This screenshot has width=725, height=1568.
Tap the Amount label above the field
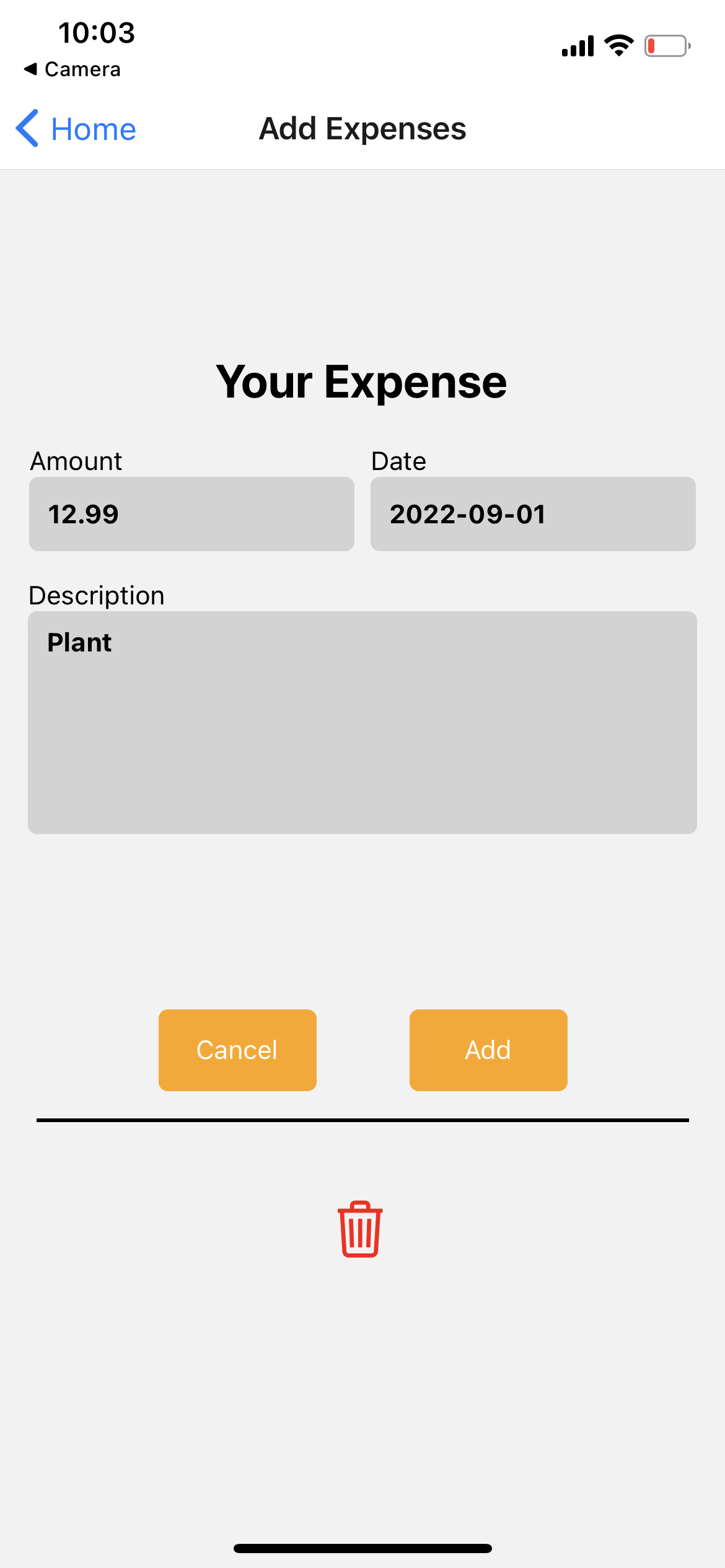click(x=75, y=461)
